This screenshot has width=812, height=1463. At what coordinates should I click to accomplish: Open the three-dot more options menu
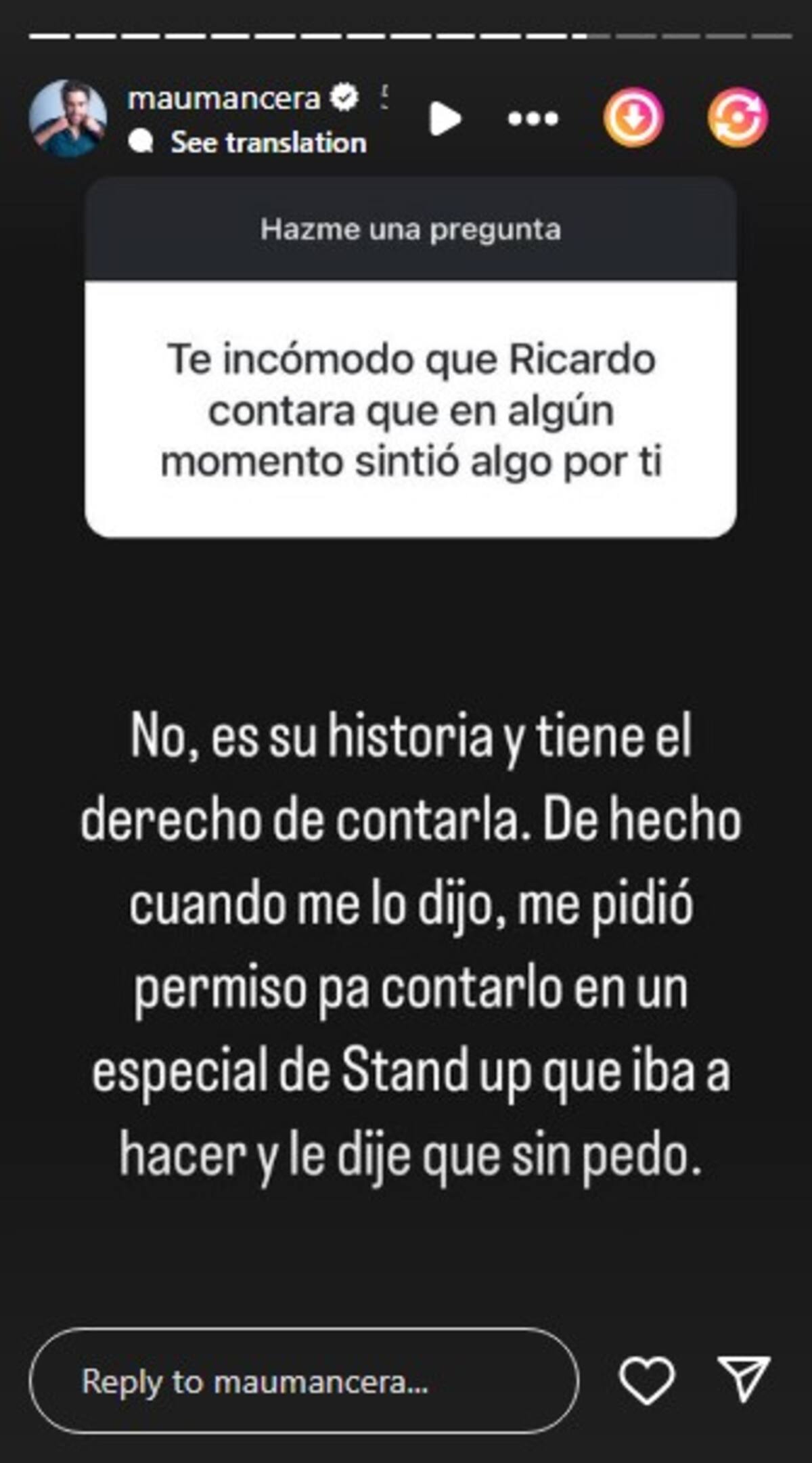(x=533, y=119)
